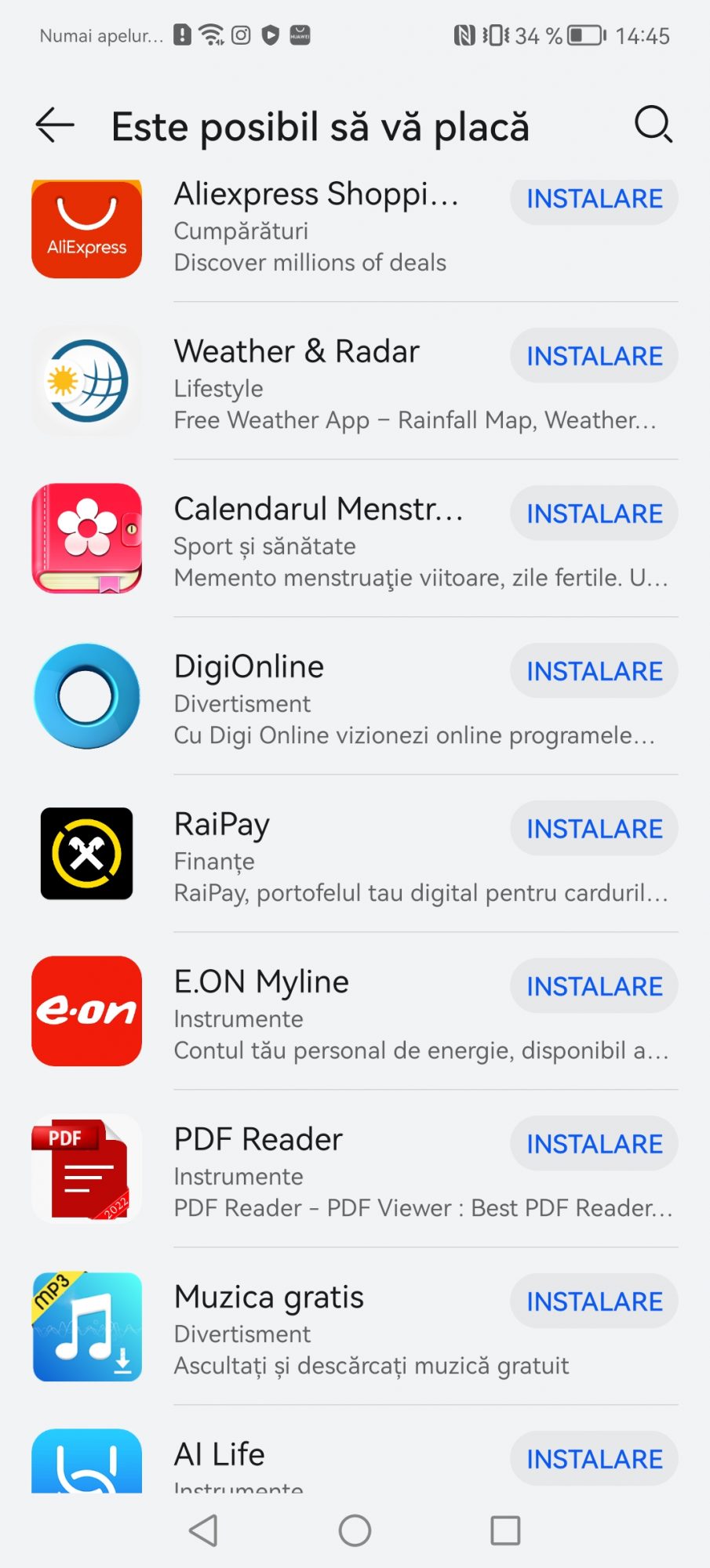
Task: Go back using the arrow icon
Action: click(x=55, y=125)
